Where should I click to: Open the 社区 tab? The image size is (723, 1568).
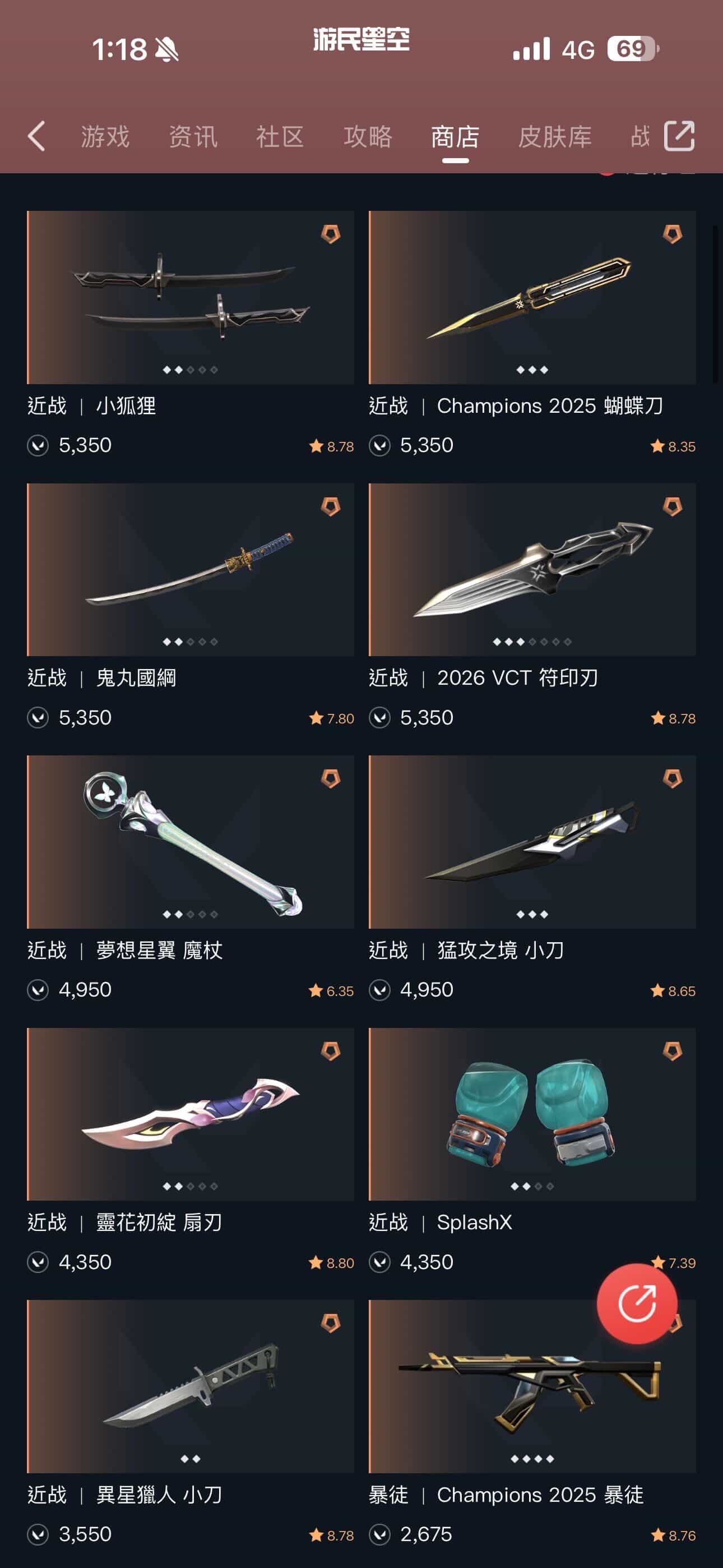click(280, 136)
